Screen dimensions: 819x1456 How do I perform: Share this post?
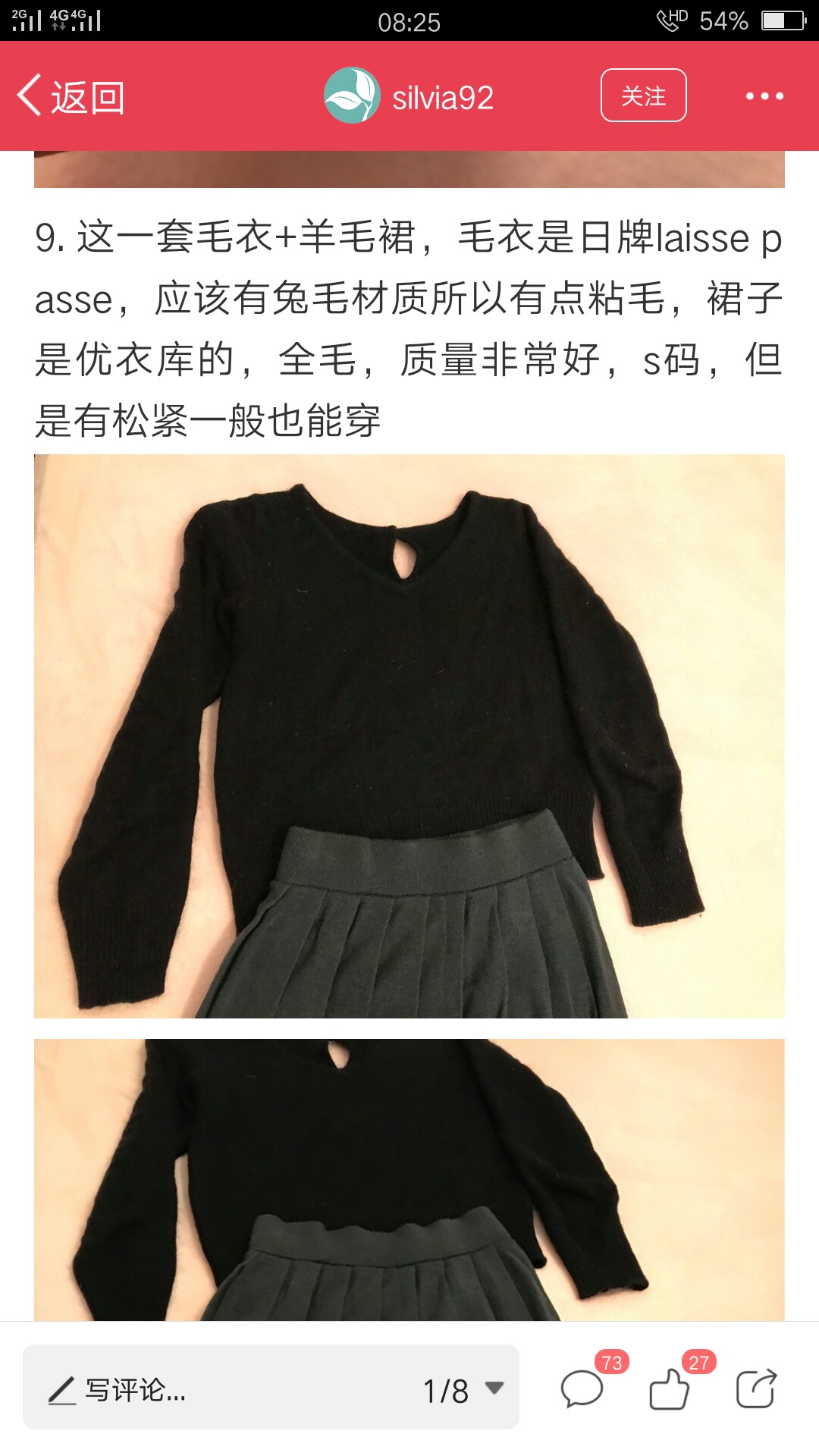(x=756, y=1389)
